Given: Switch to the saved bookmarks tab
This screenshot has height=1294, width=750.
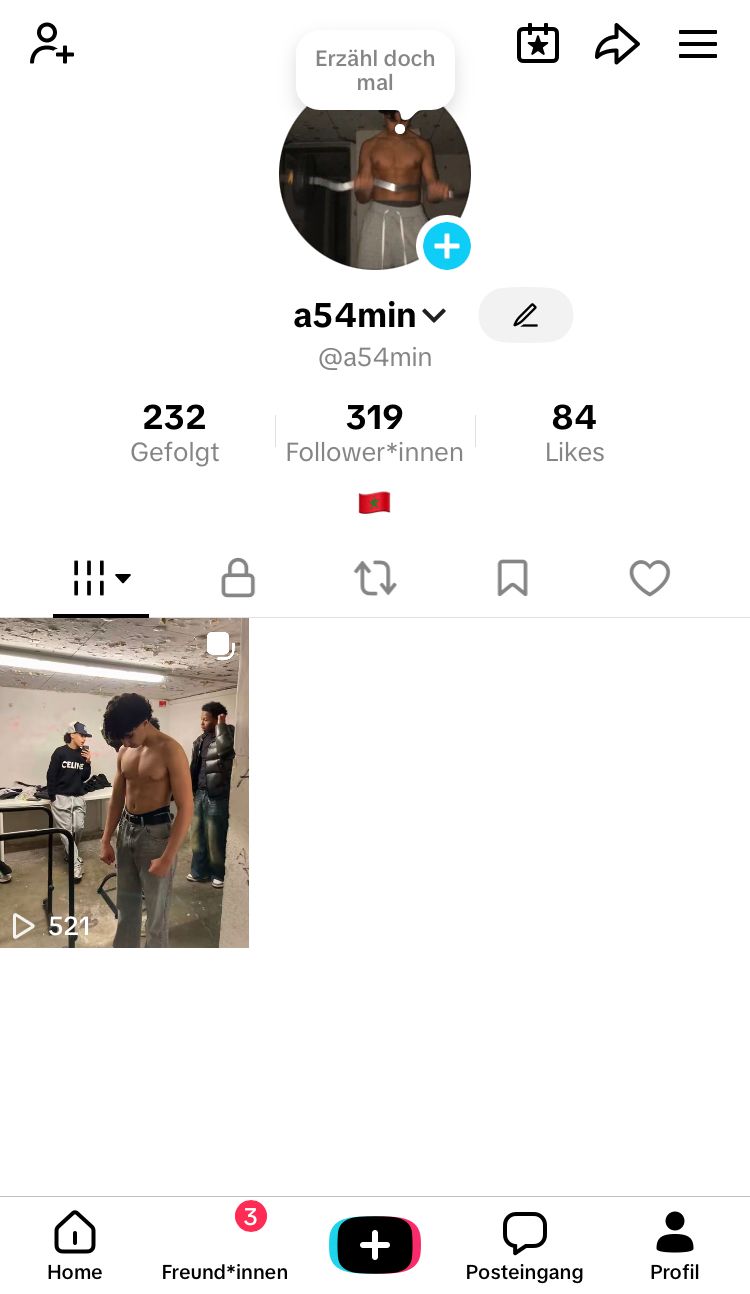Looking at the screenshot, I should point(512,578).
